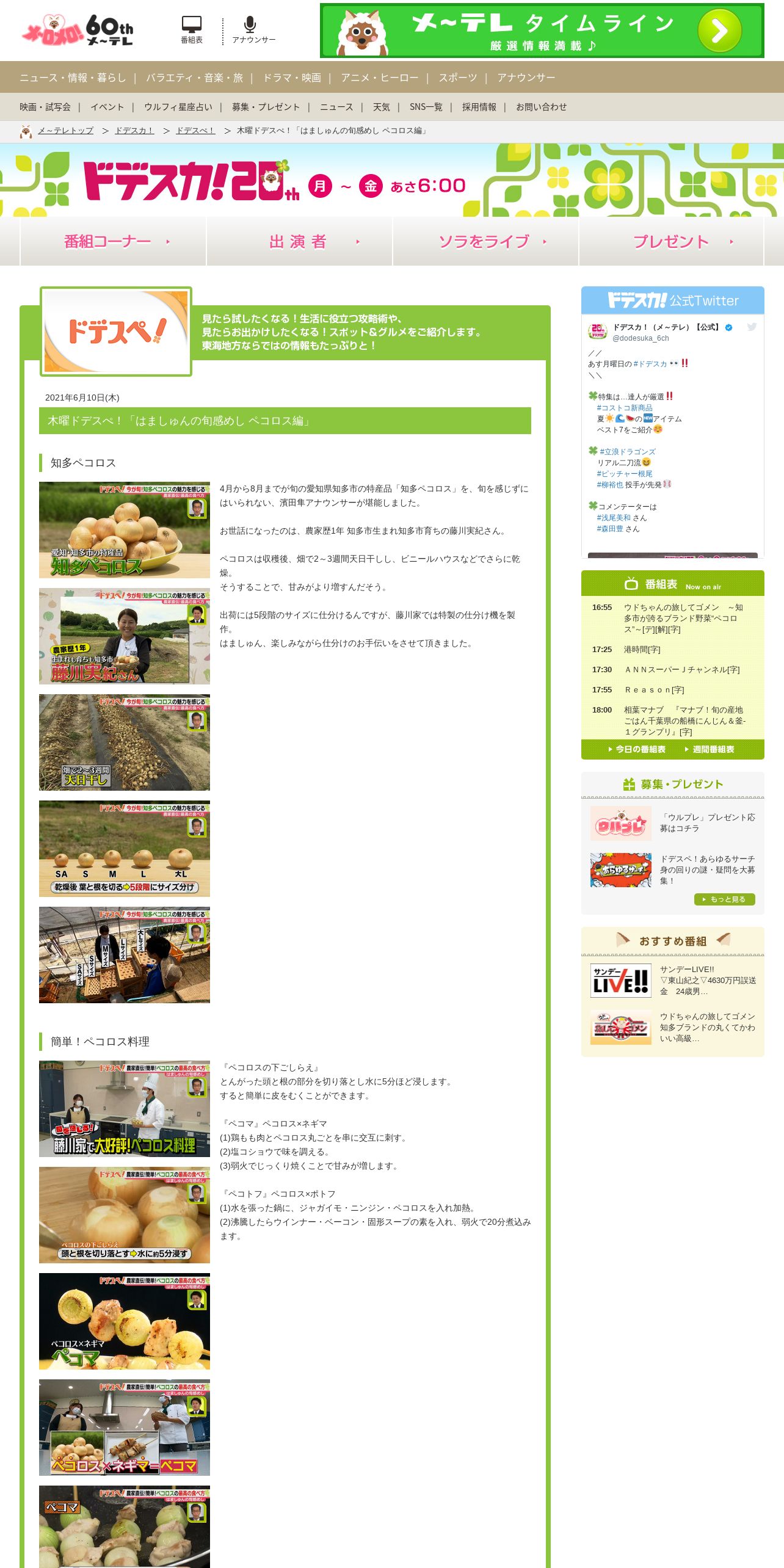Open #コストコ新商品 hashtag in tweet
This screenshot has width=784, height=1568.
point(625,408)
